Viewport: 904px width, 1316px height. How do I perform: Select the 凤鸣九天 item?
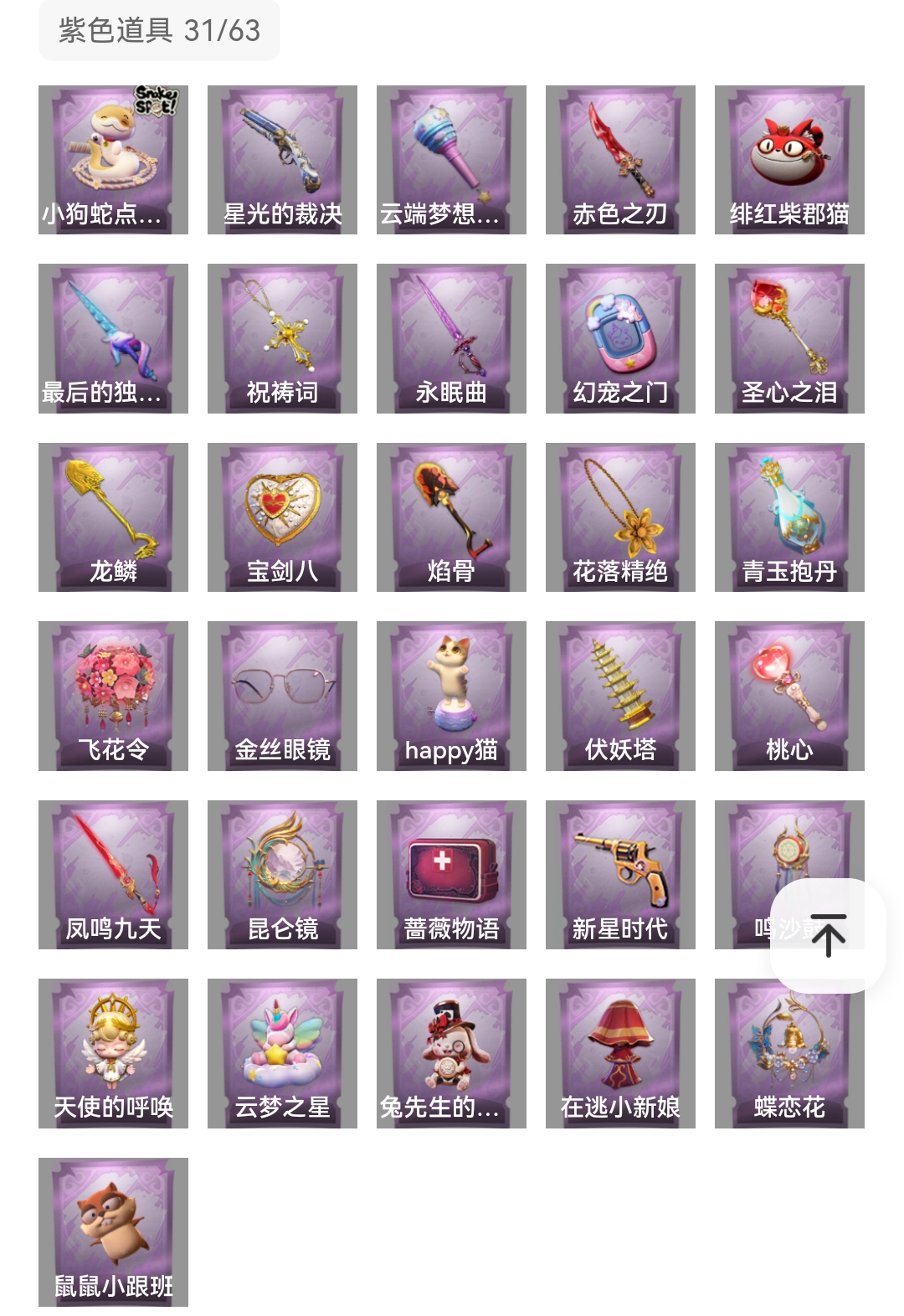pos(113,875)
